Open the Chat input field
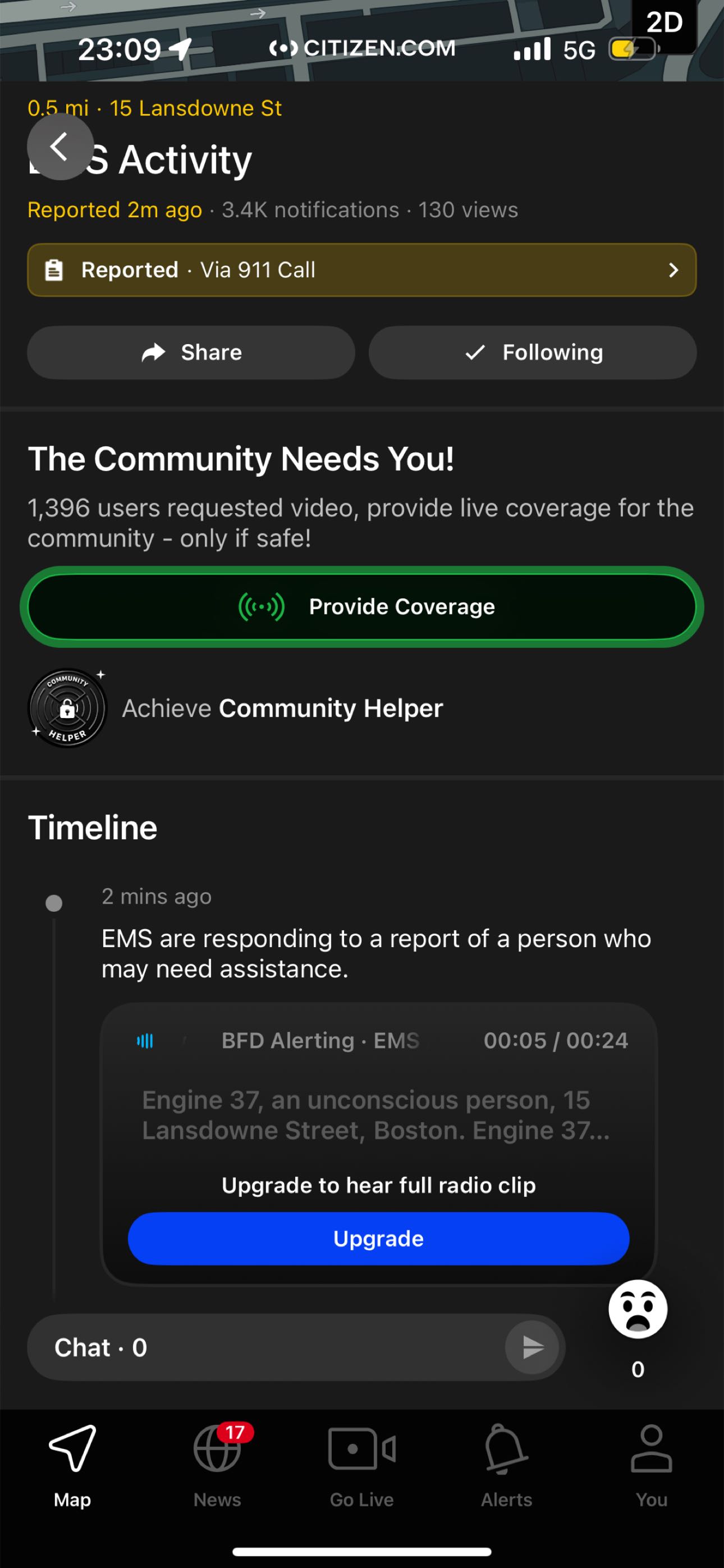The width and height of the screenshot is (724, 1568). (268, 1347)
